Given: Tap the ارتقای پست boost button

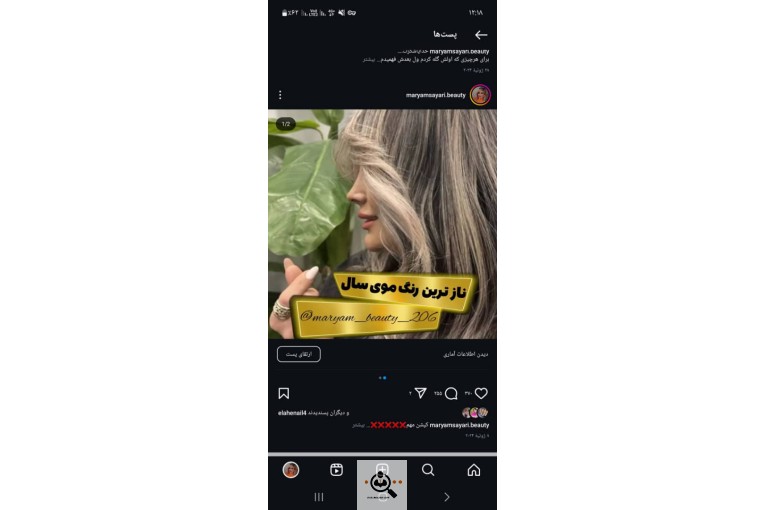Looking at the screenshot, I should click(x=298, y=354).
